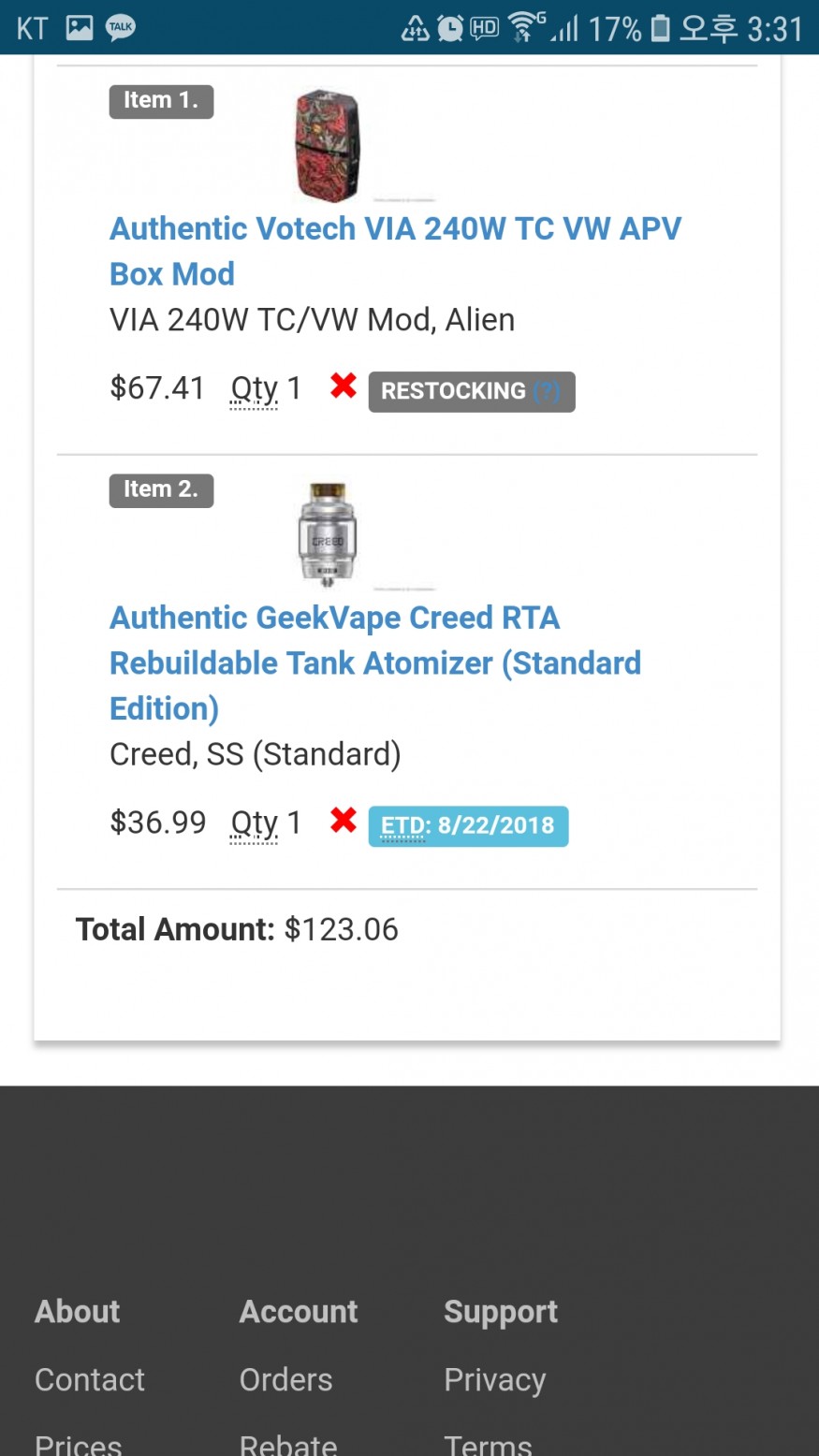This screenshot has height=1456, width=819.
Task: Open the Privacy footer link
Action: (494, 1379)
